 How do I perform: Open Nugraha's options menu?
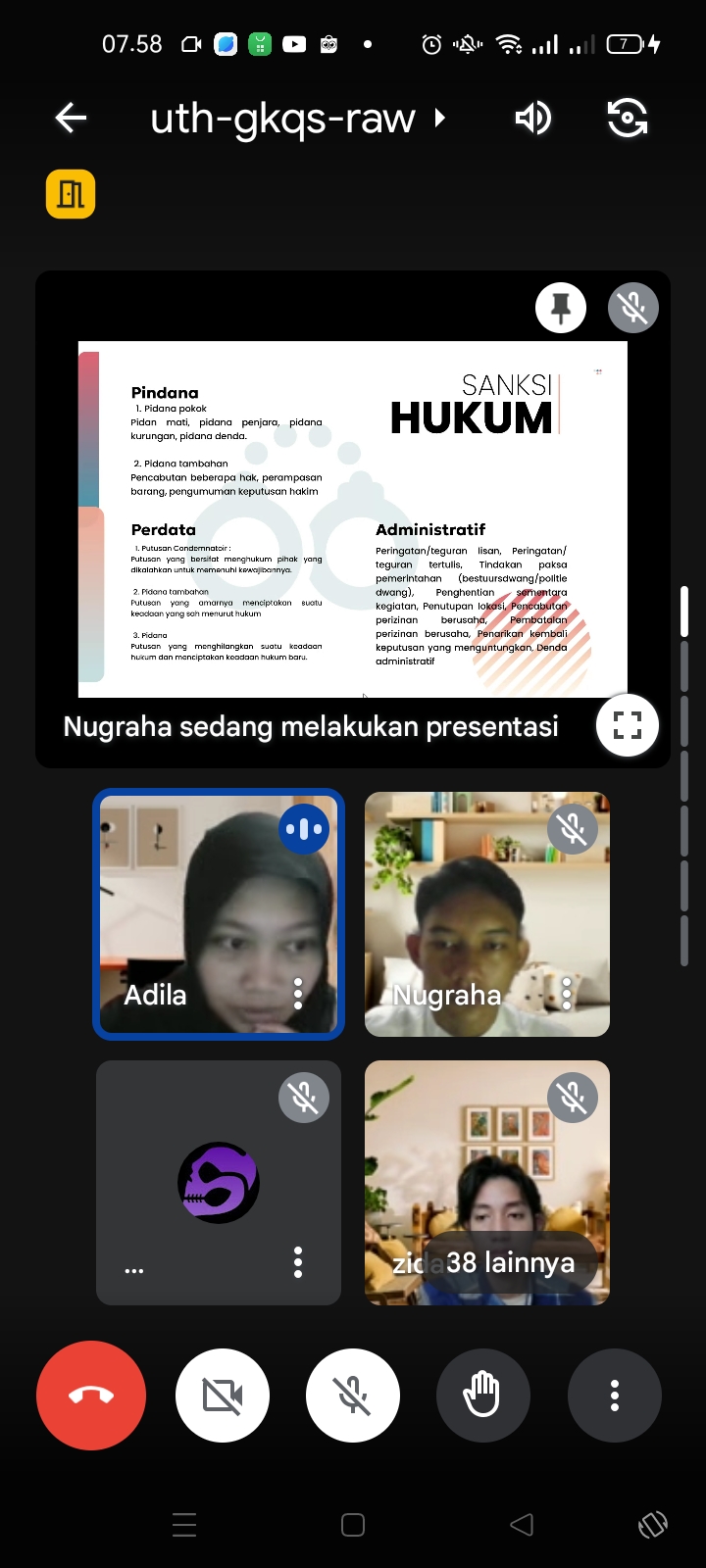click(567, 993)
